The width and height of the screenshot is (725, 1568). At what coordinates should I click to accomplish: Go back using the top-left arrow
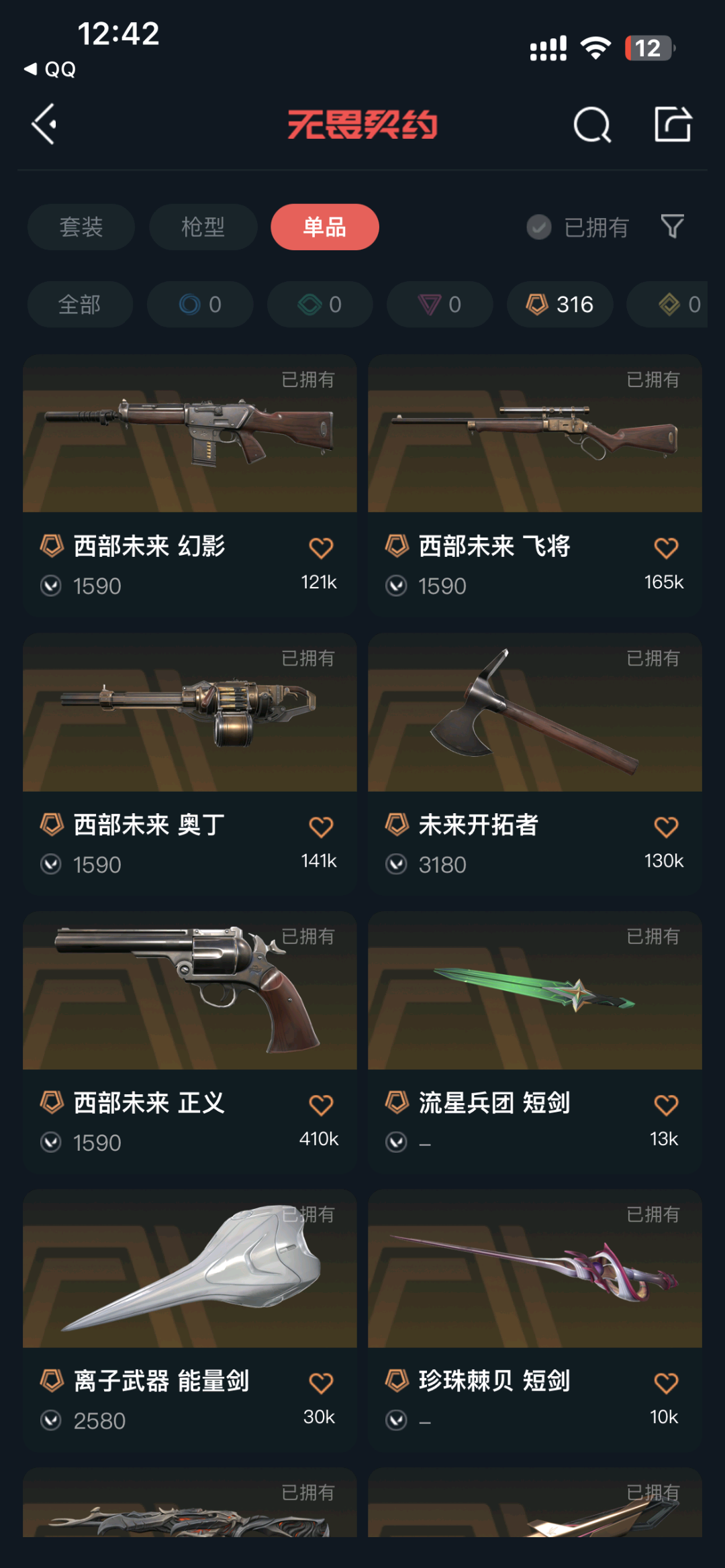click(44, 124)
